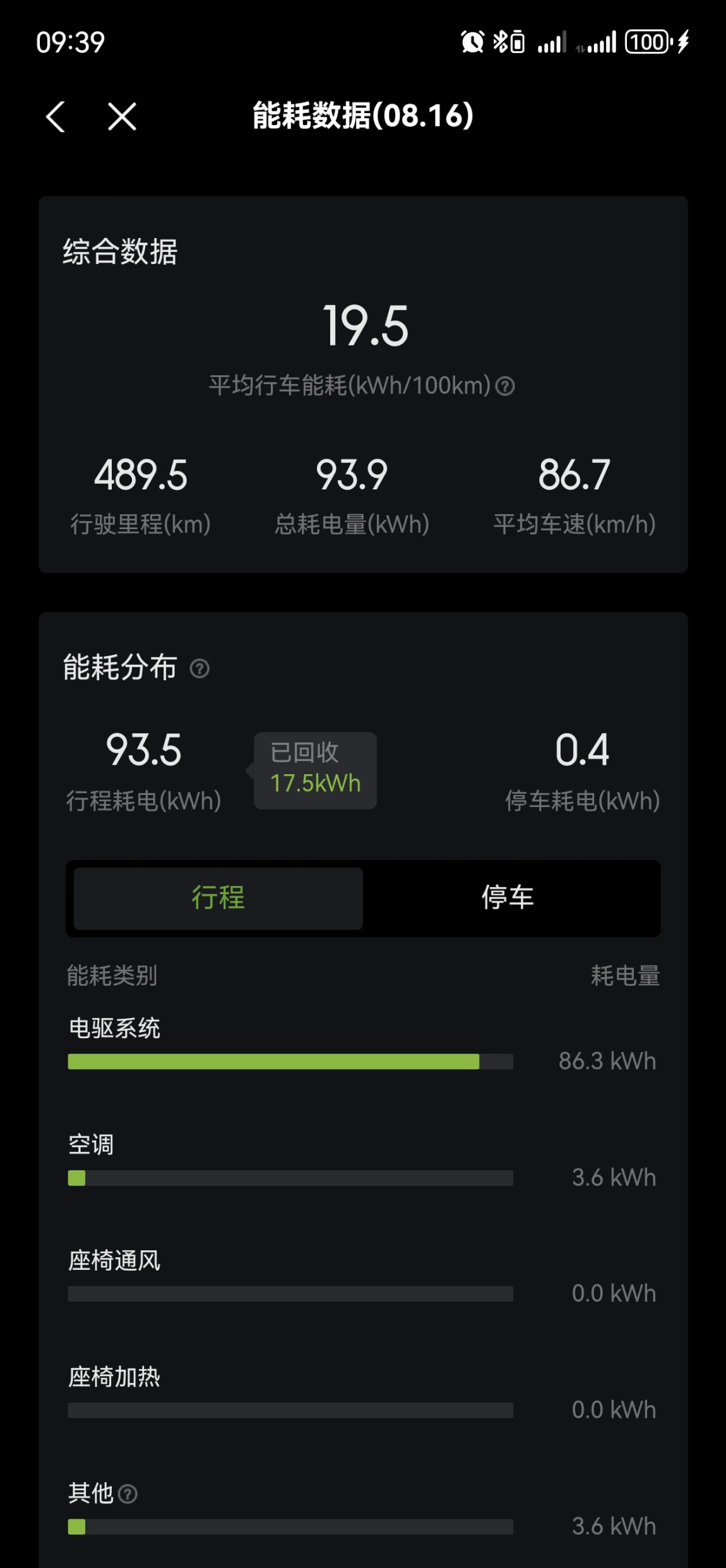The width and height of the screenshot is (726, 1568).
Task: Open help for 平均行车能耗
Action: tap(505, 386)
